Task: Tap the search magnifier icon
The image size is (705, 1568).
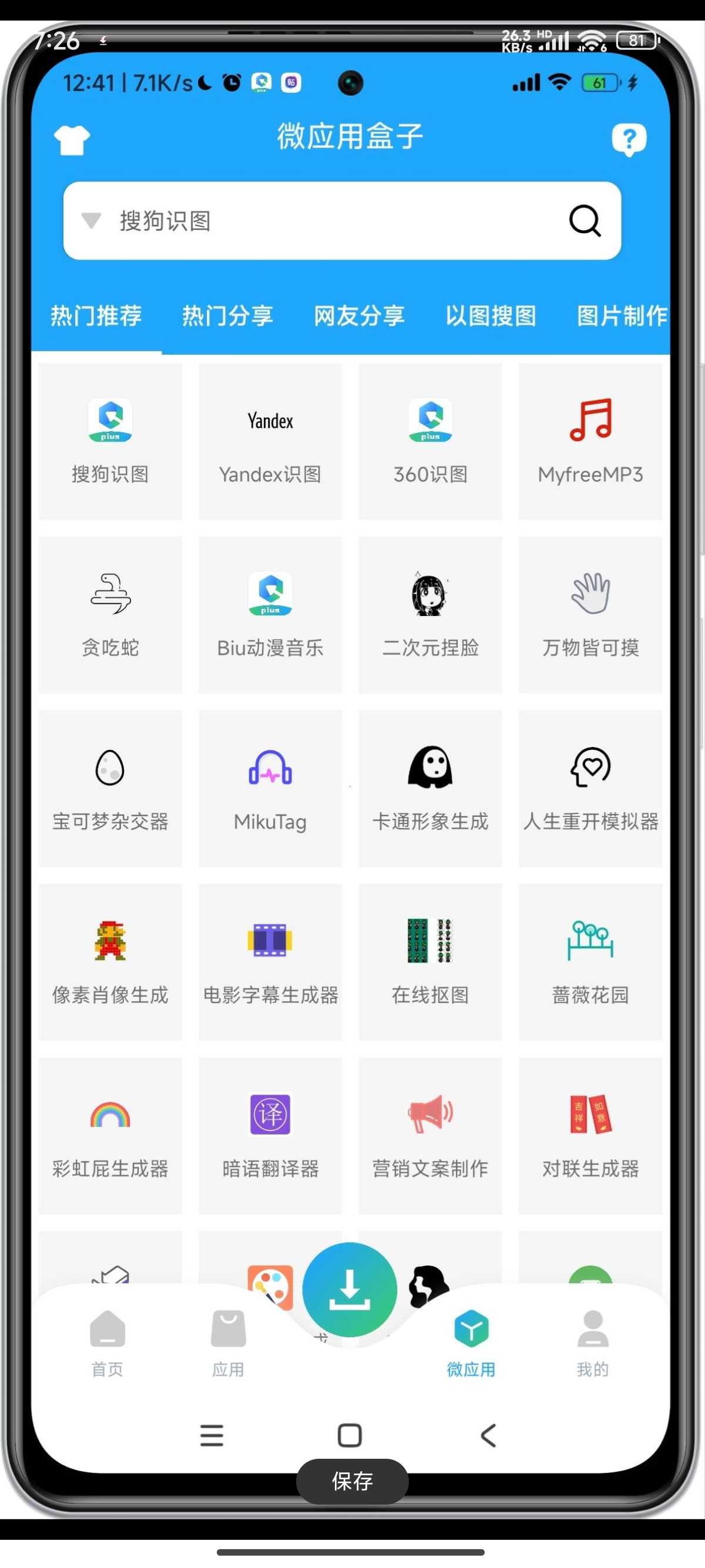Action: click(585, 221)
